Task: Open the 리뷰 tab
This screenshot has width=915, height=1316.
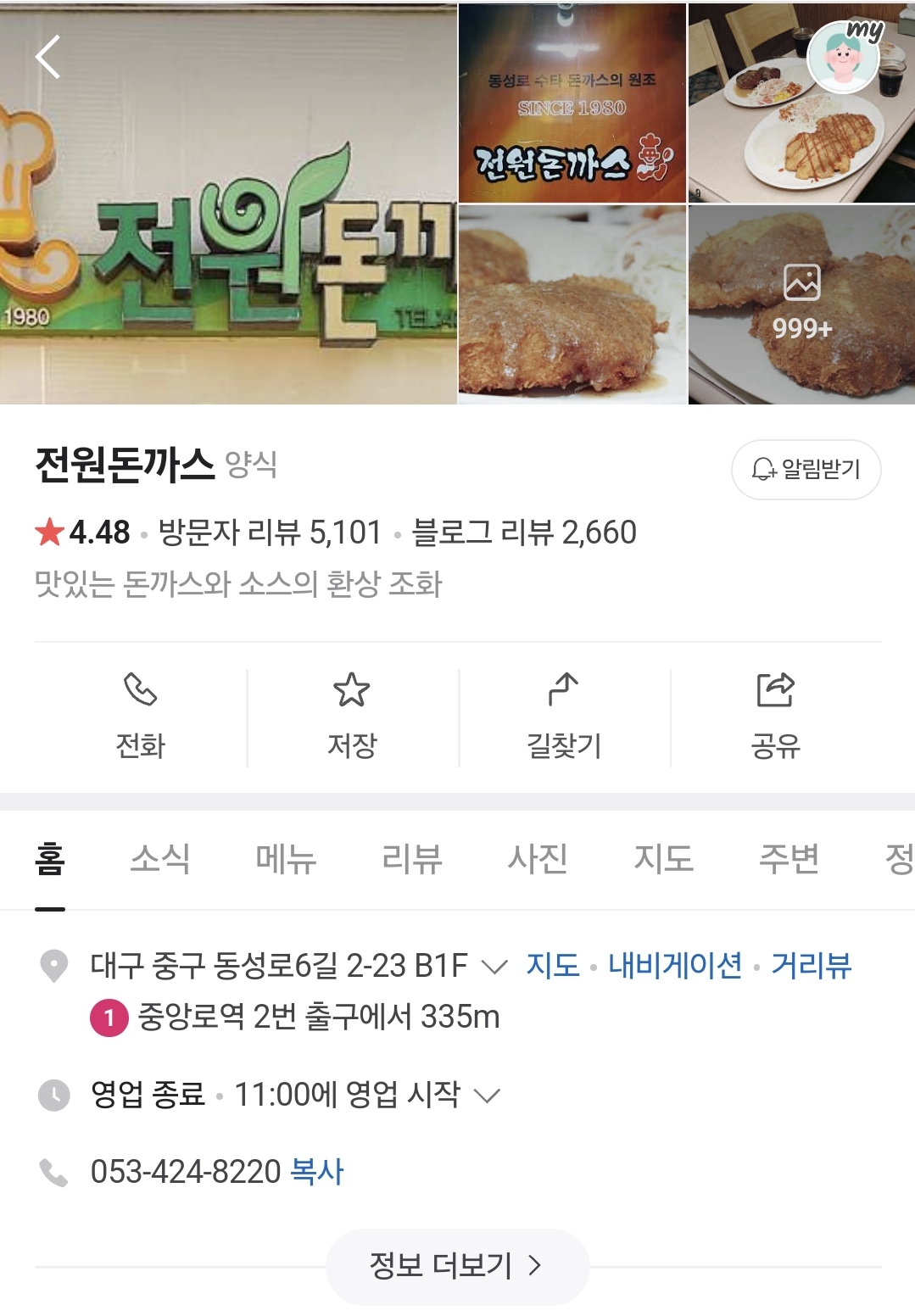Action: point(412,859)
